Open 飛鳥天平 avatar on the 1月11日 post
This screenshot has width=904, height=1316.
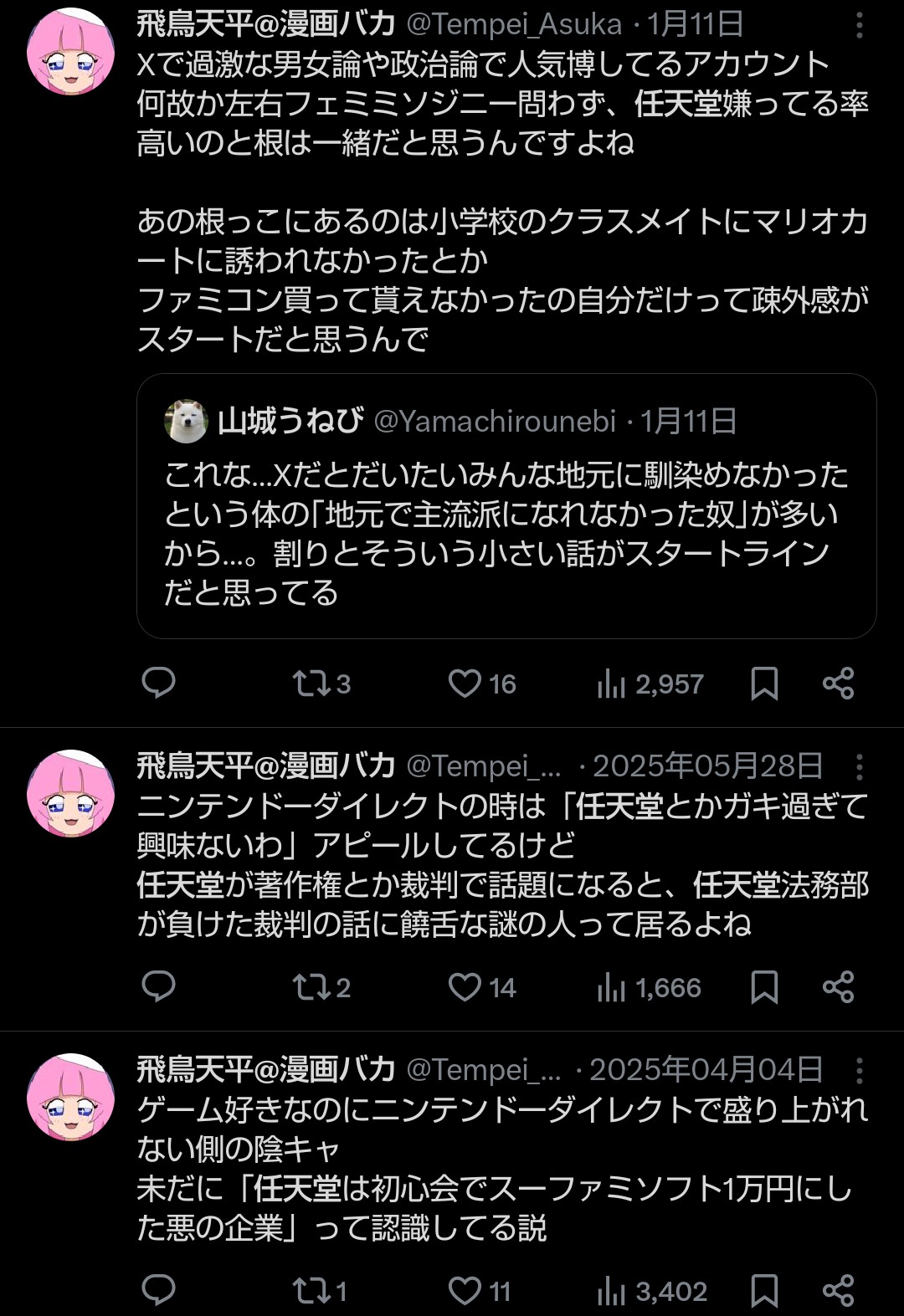click(70, 52)
